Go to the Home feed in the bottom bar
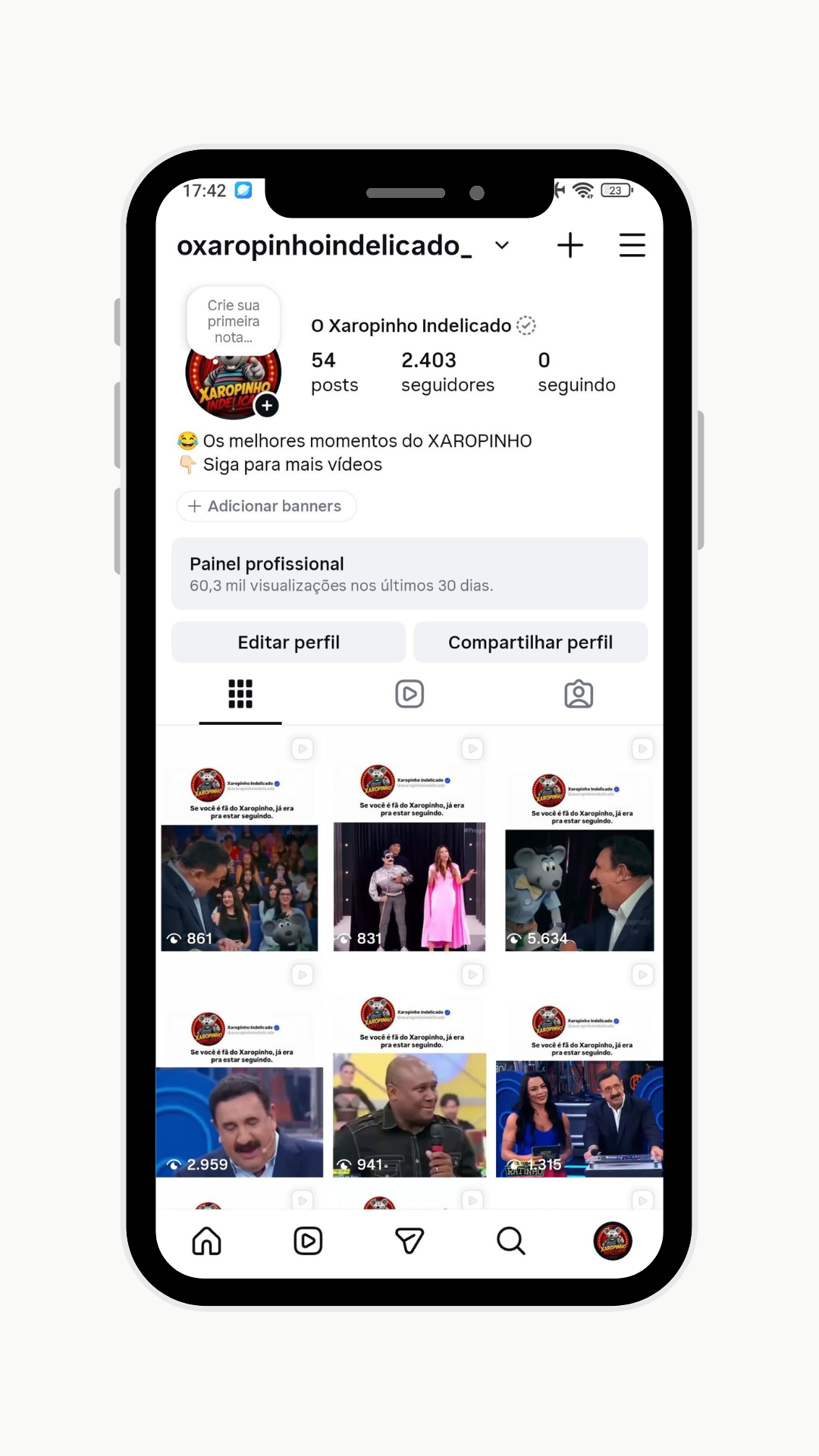This screenshot has width=819, height=1456. (206, 1241)
